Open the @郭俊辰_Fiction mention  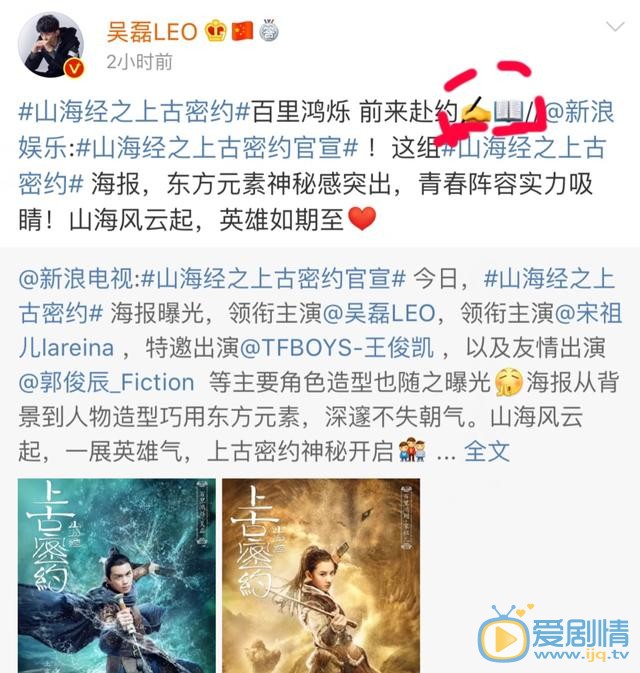click(108, 381)
